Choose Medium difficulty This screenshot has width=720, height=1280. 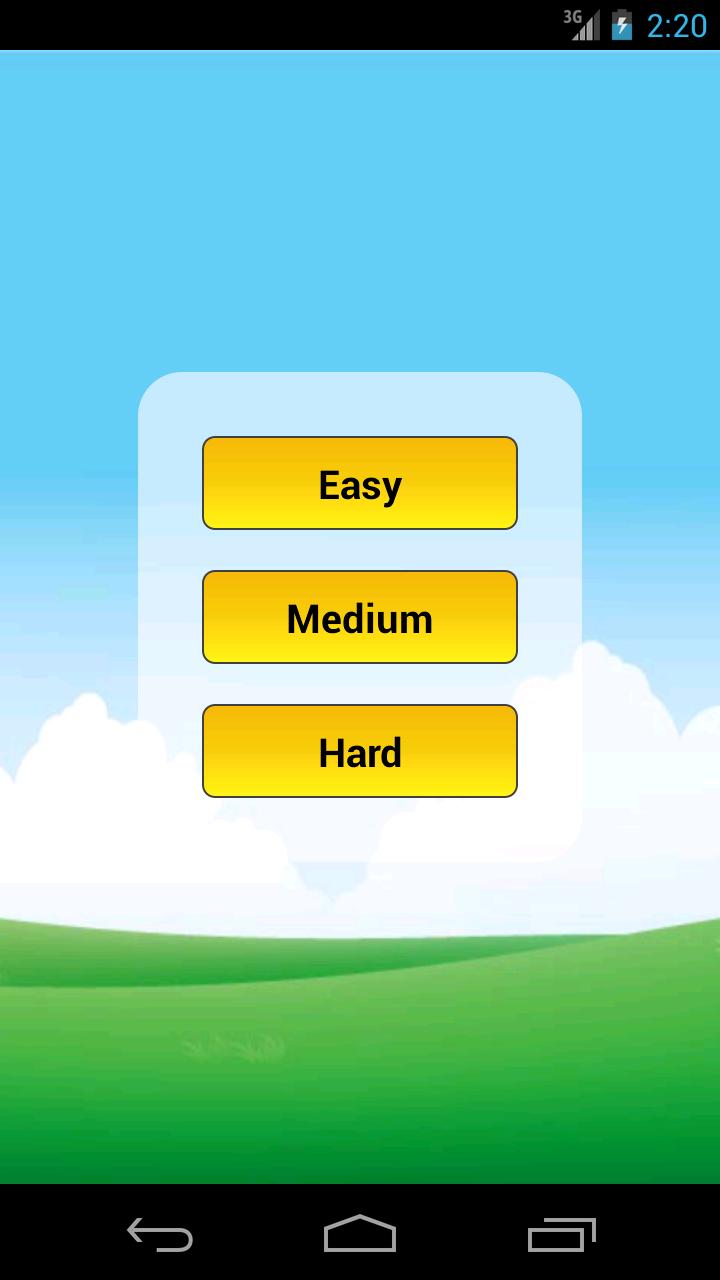360,617
